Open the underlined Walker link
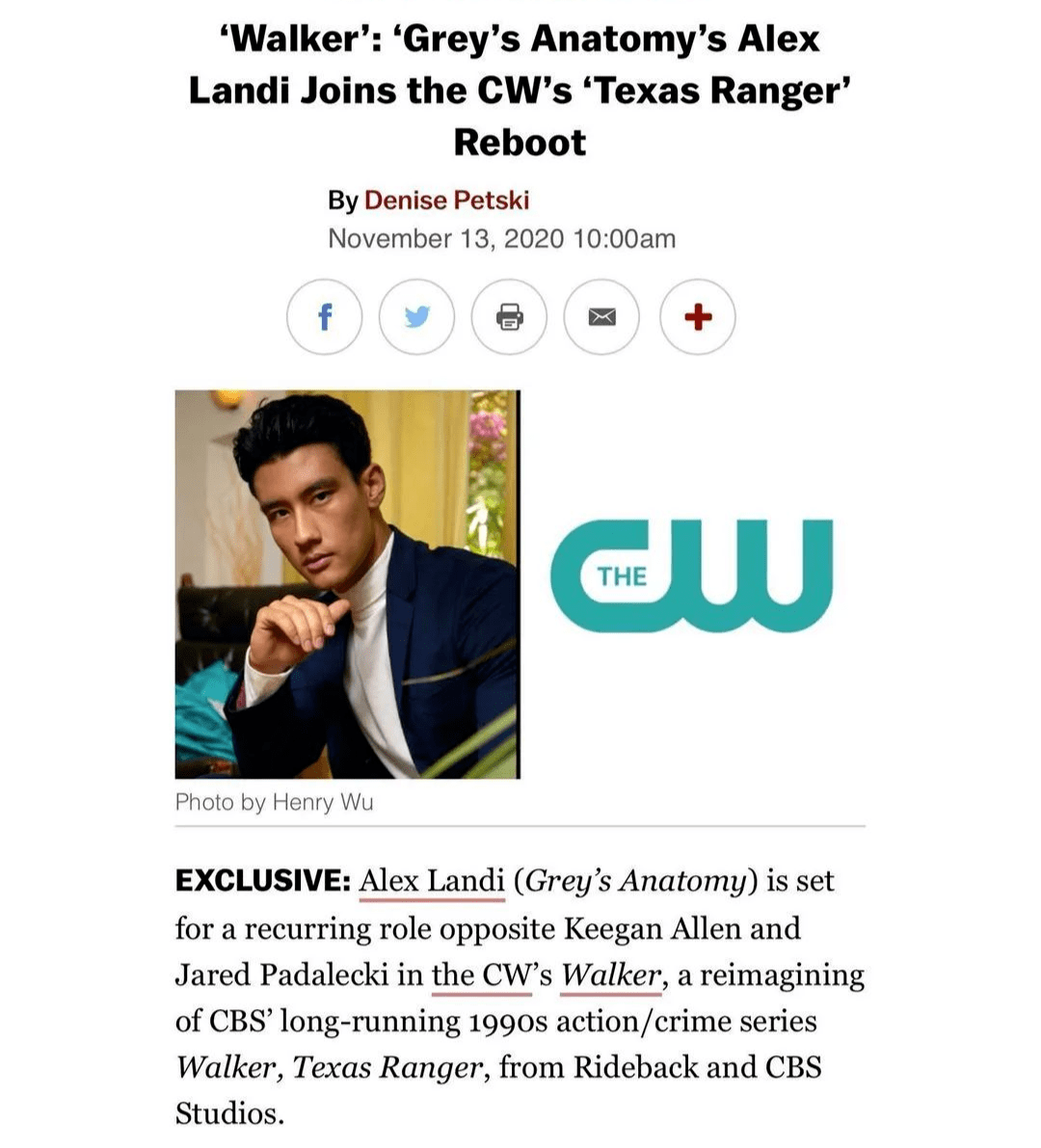Screen dimensions: 1041x1148 pyautogui.click(x=610, y=974)
